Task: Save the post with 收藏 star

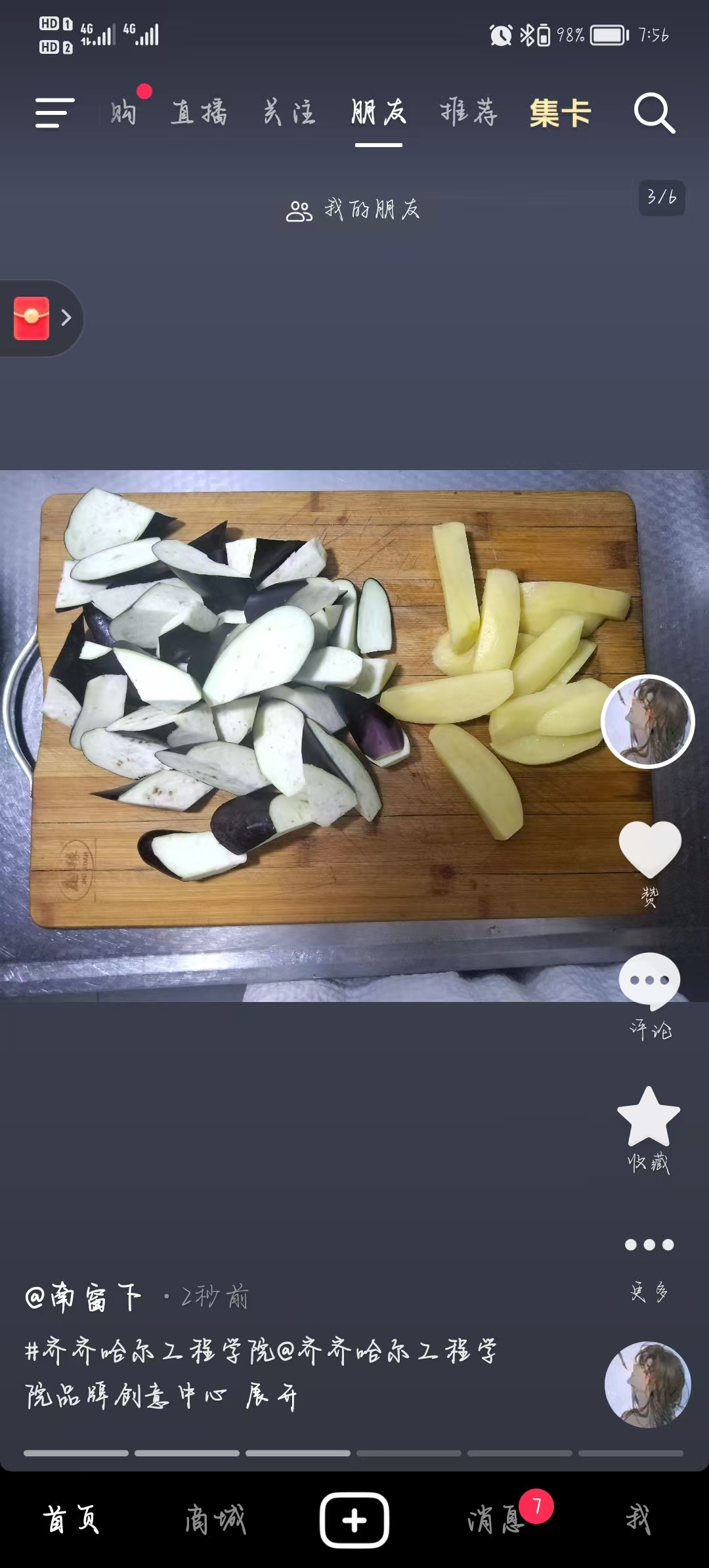Action: coord(649,1116)
